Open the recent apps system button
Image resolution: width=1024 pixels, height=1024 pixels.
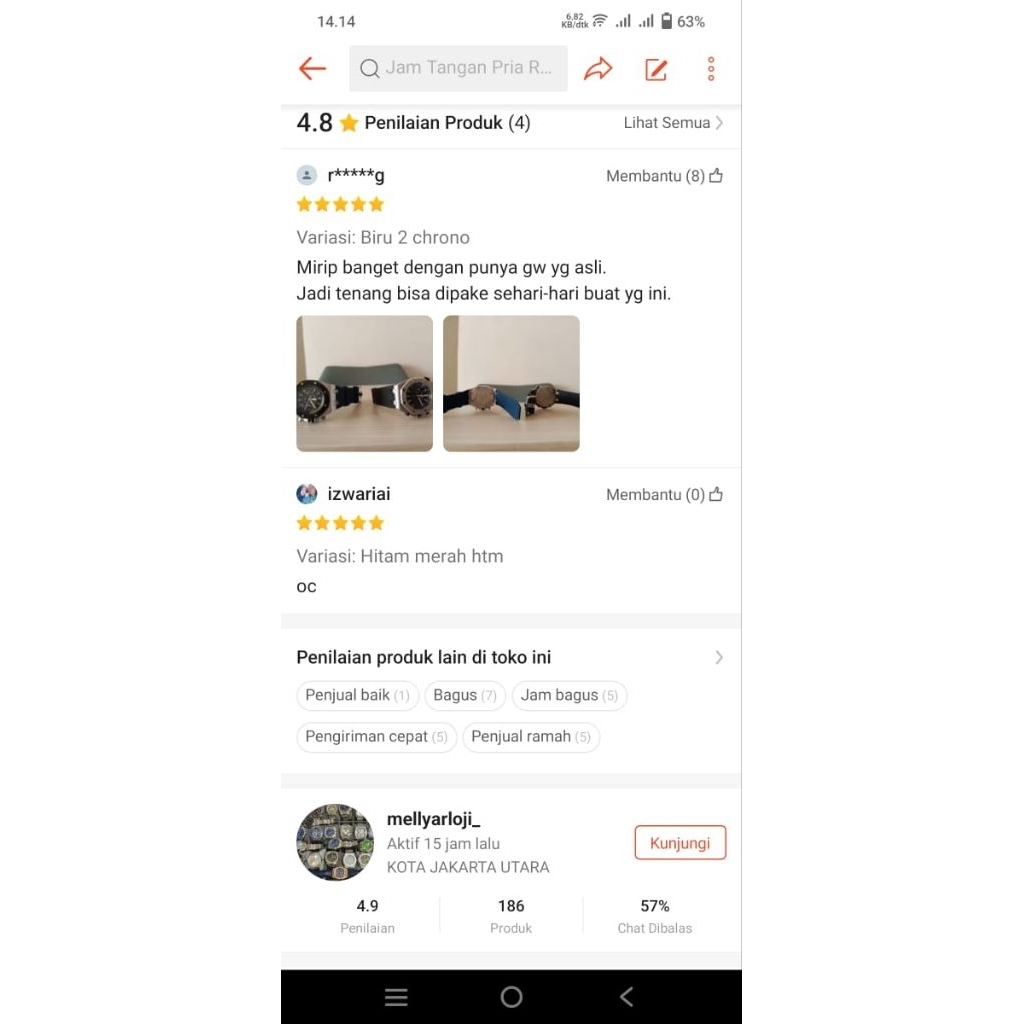(396, 997)
